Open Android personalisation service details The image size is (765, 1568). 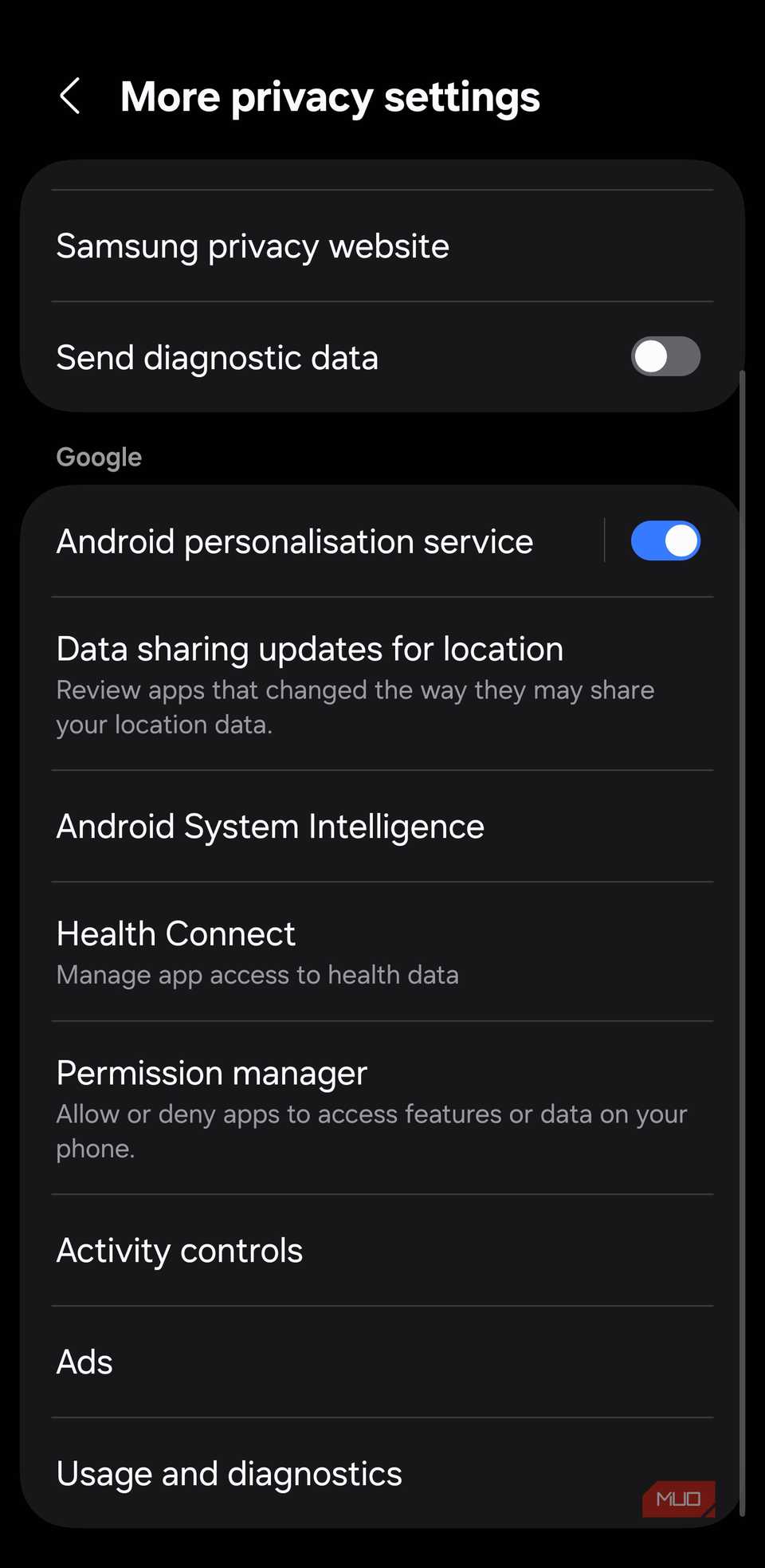pos(295,542)
